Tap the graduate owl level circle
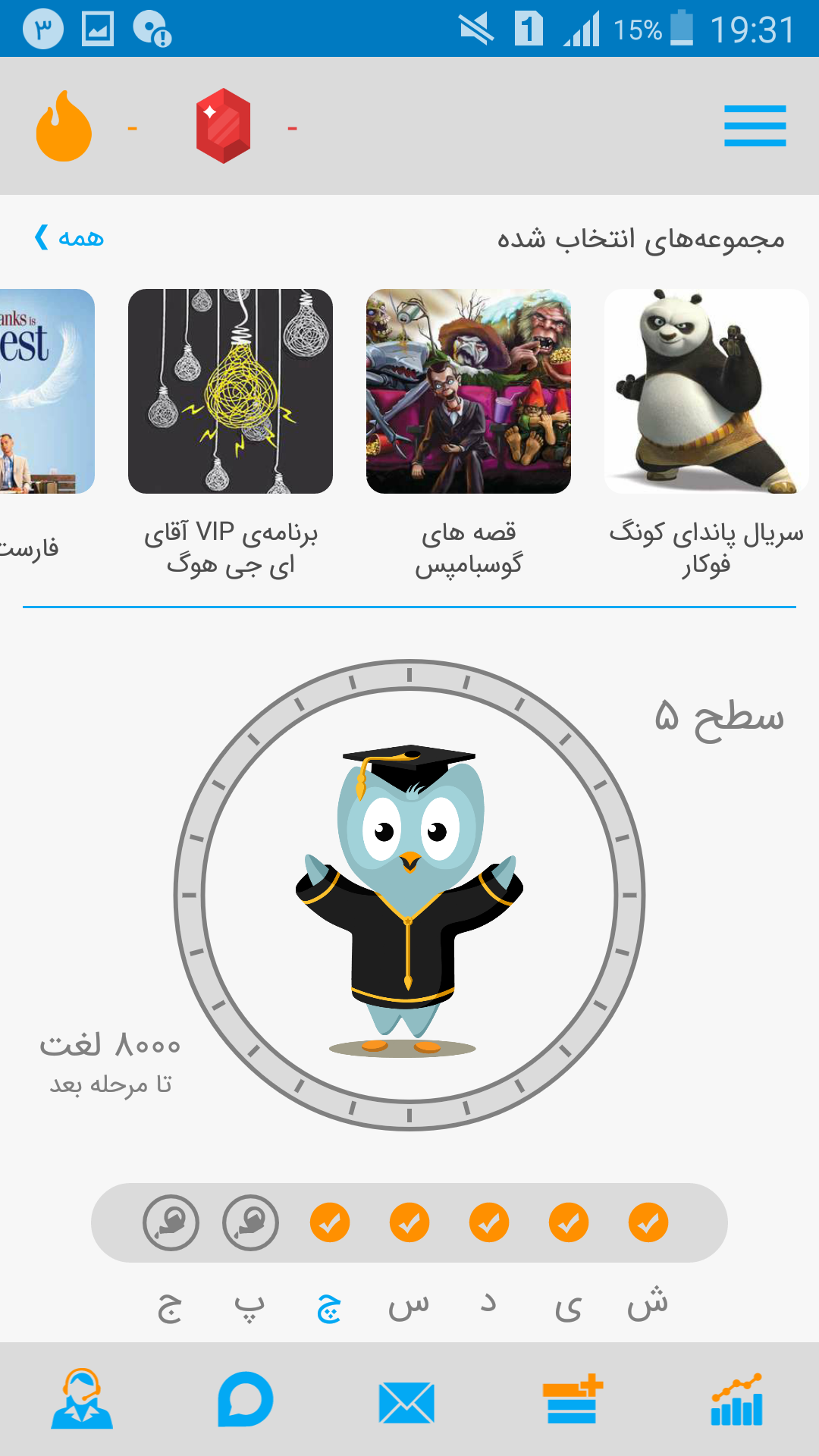This screenshot has height=1456, width=819. tap(409, 895)
